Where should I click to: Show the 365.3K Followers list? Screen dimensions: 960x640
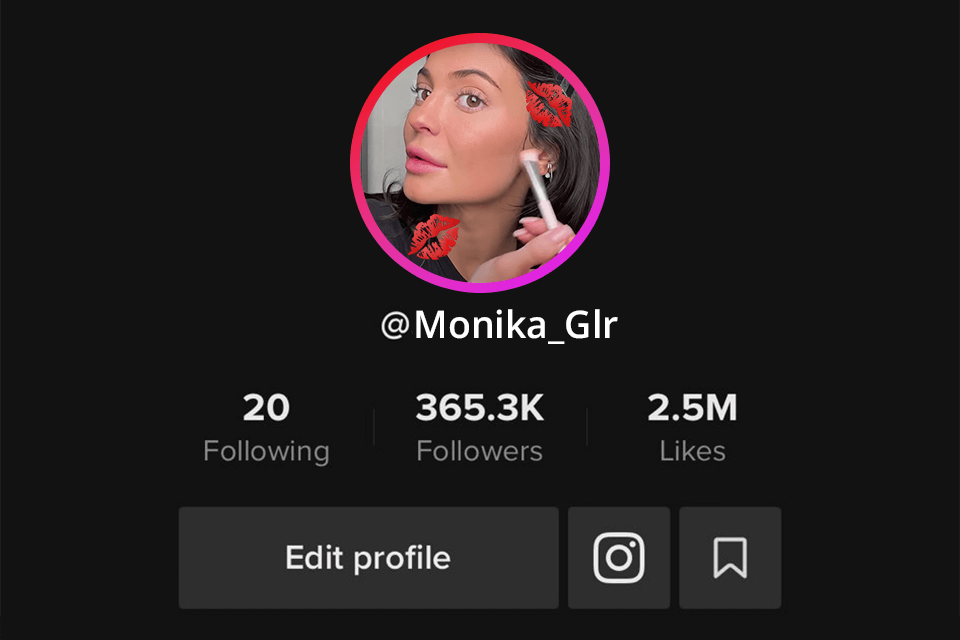pyautogui.click(x=480, y=428)
